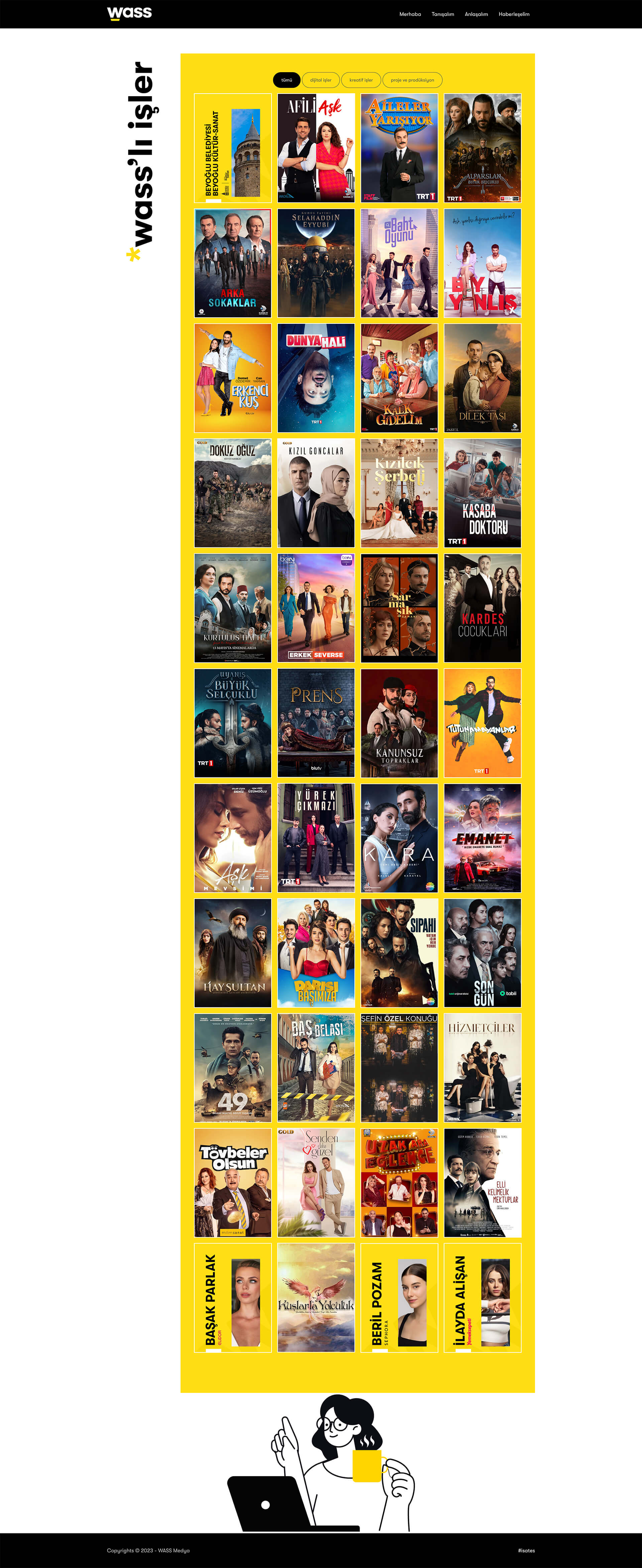This screenshot has height=1568, width=642.
Task: View the Arka Sokaklar project
Action: [233, 263]
